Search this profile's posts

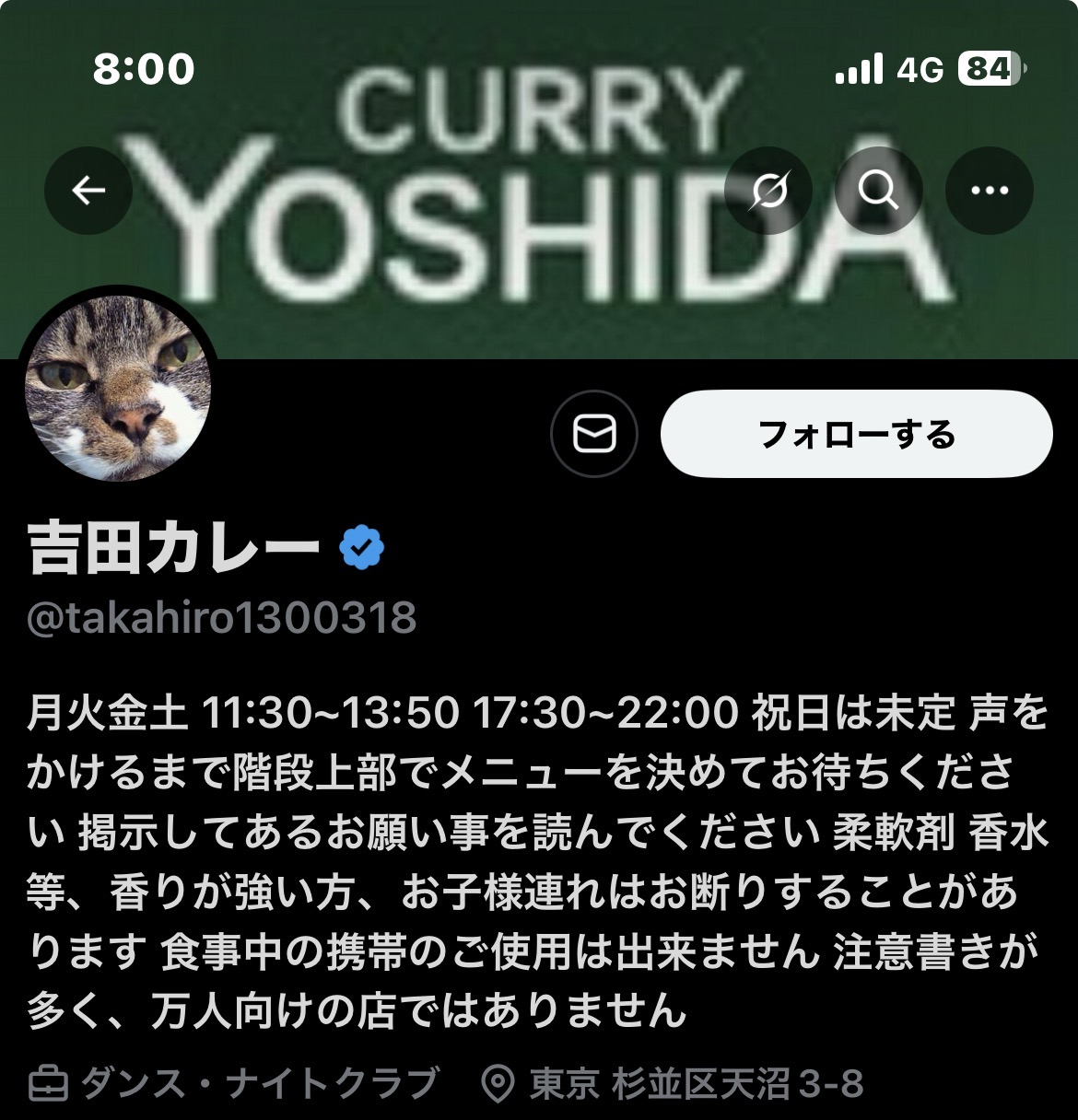[878, 191]
